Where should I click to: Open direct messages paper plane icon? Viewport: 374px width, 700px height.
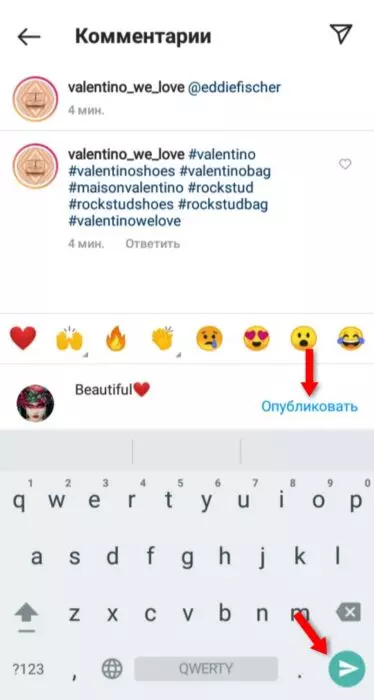[x=341, y=34]
